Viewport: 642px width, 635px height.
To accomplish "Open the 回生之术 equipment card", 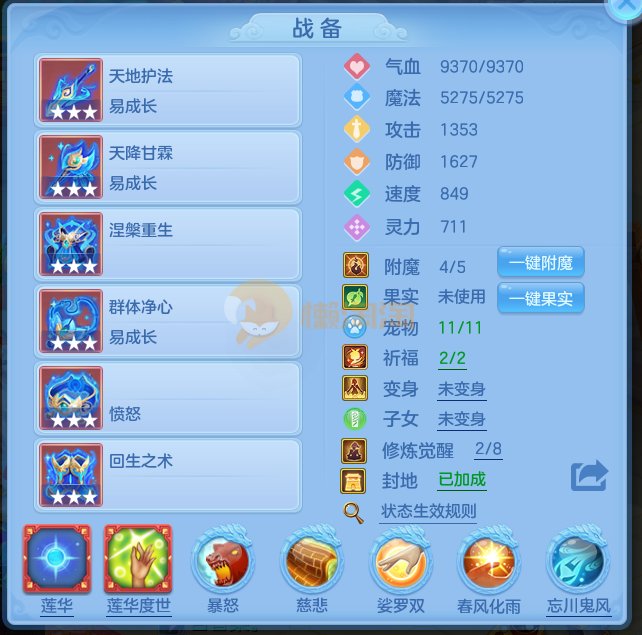I will tap(168, 475).
